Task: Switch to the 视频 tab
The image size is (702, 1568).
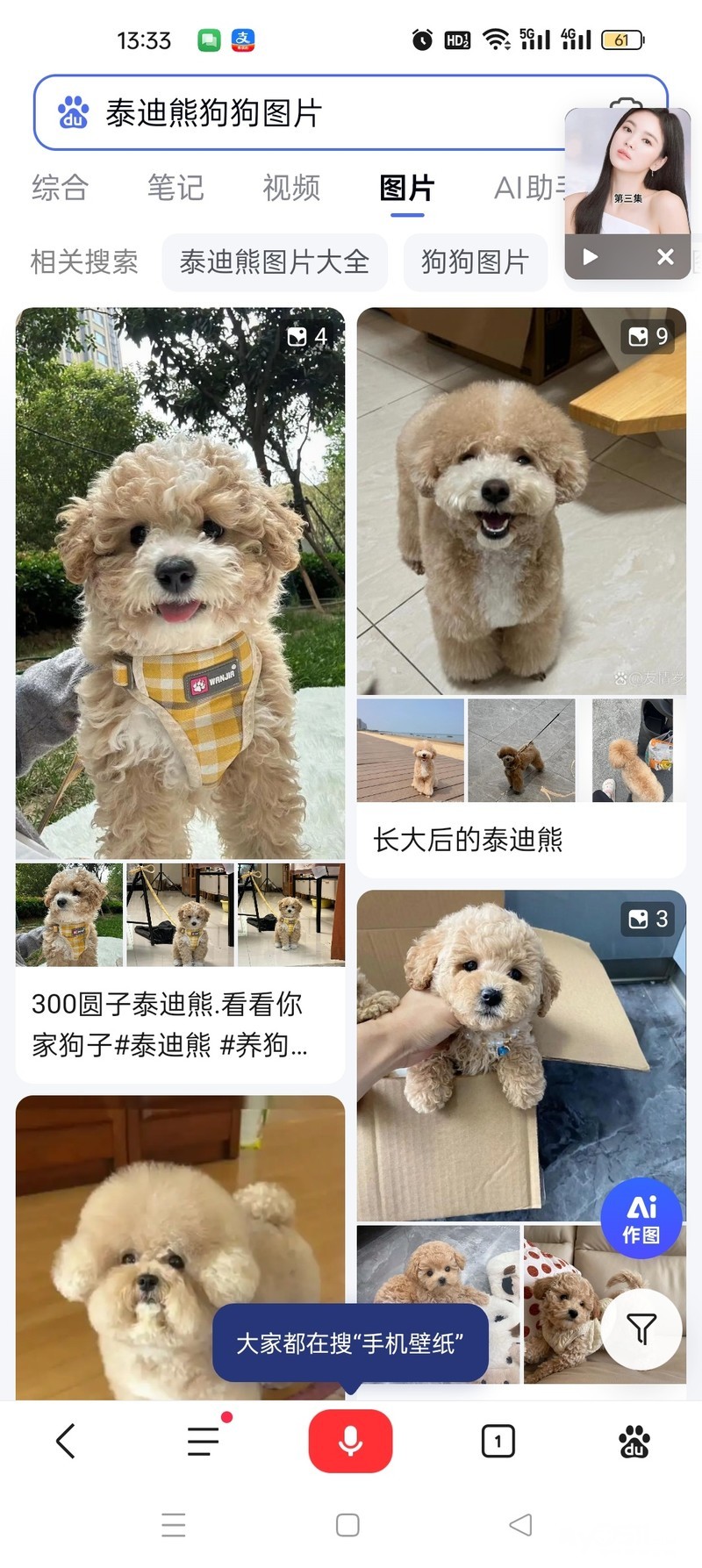Action: click(x=291, y=188)
